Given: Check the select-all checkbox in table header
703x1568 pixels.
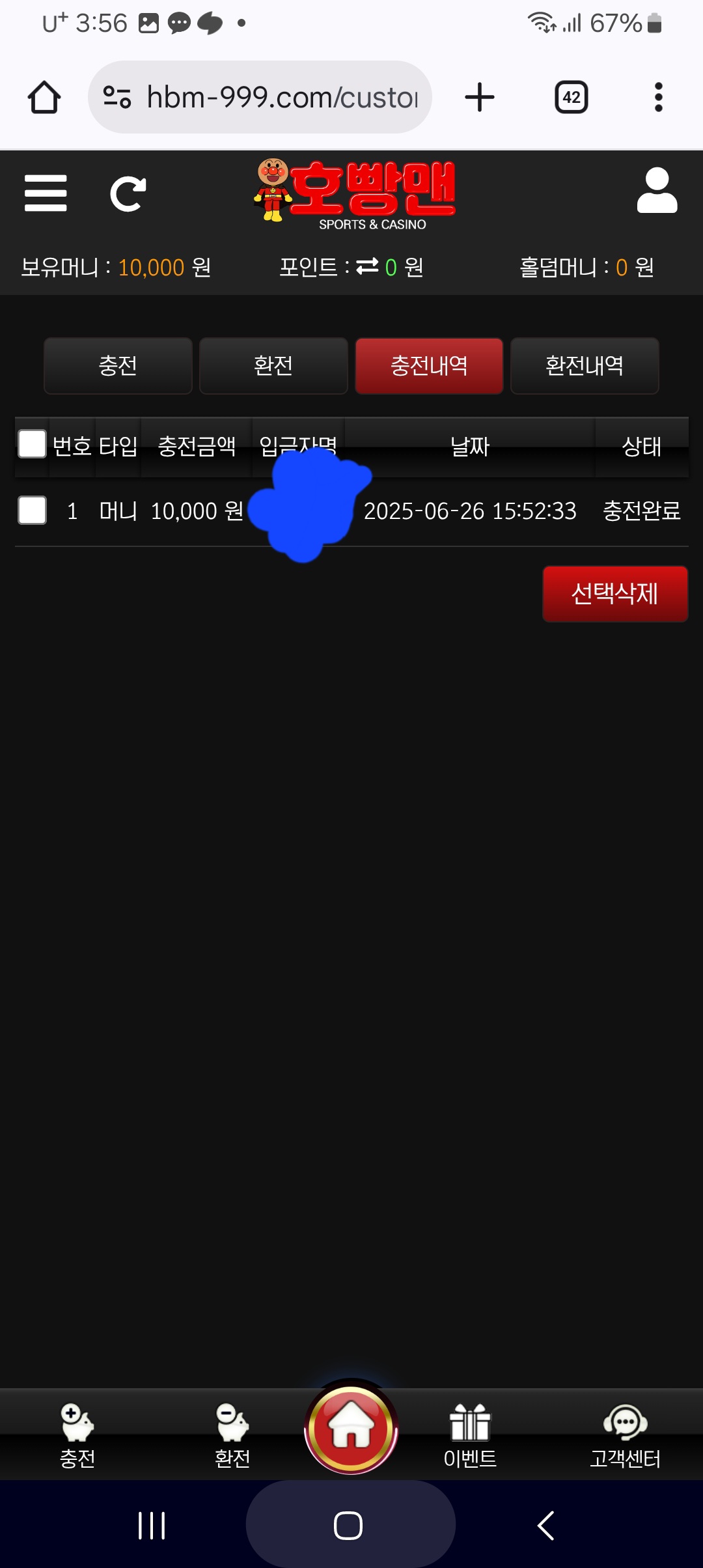Looking at the screenshot, I should click(x=32, y=444).
